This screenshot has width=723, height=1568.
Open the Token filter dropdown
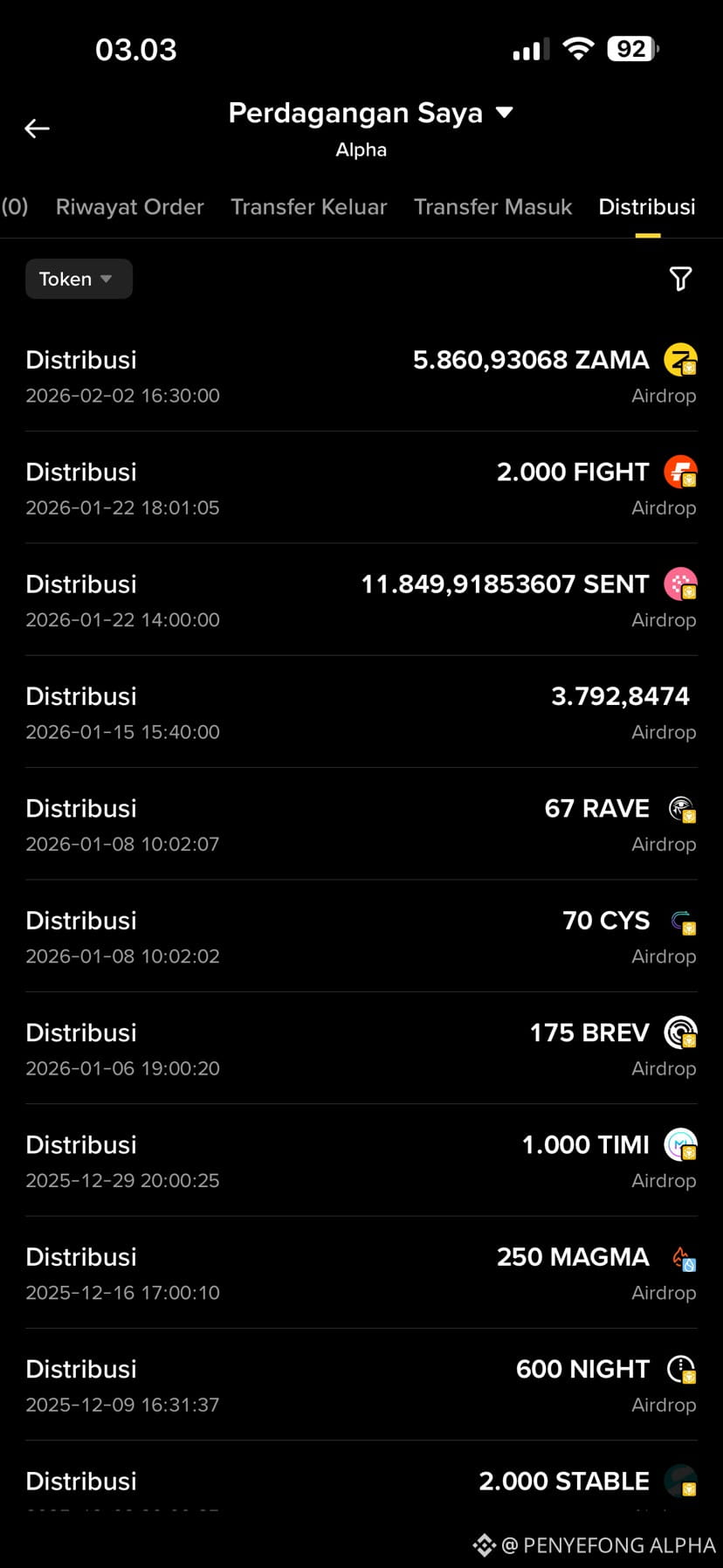coord(78,280)
